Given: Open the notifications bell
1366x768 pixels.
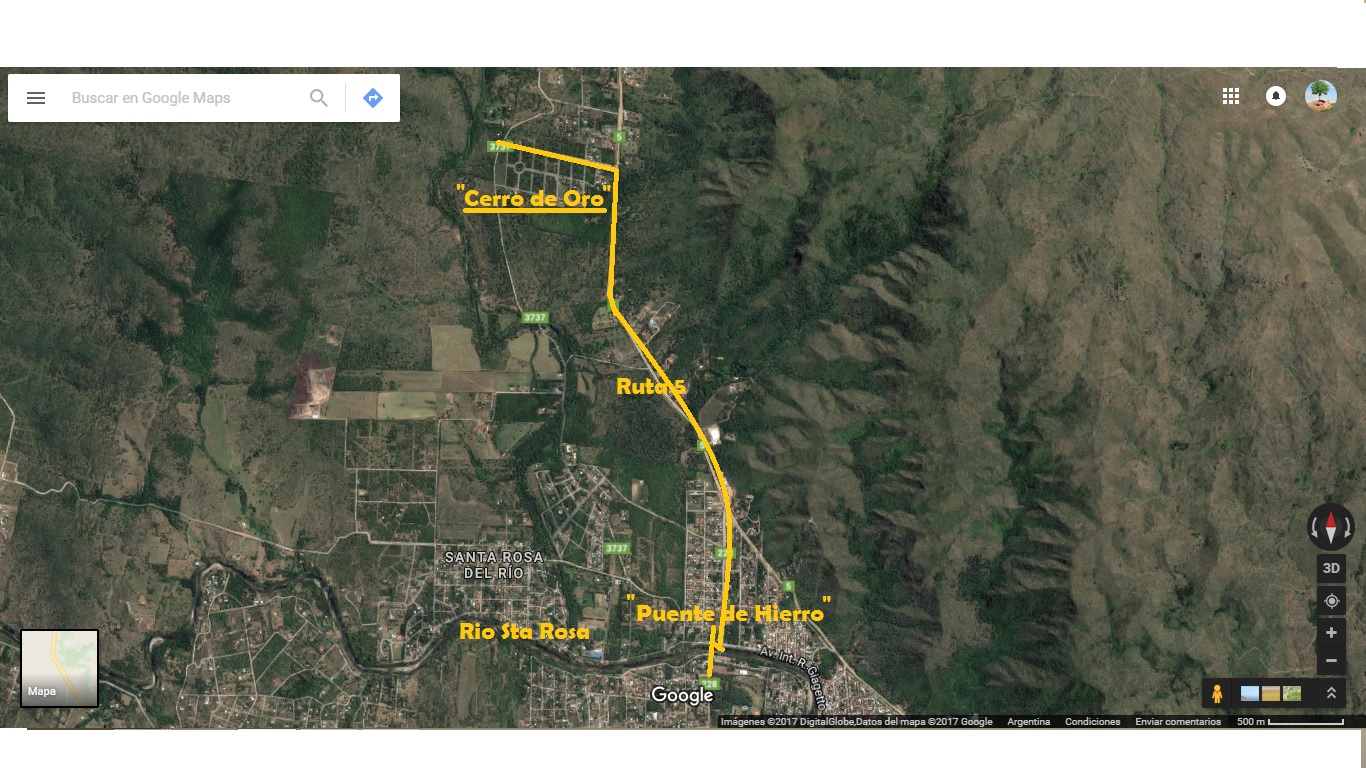Looking at the screenshot, I should click(x=1276, y=96).
